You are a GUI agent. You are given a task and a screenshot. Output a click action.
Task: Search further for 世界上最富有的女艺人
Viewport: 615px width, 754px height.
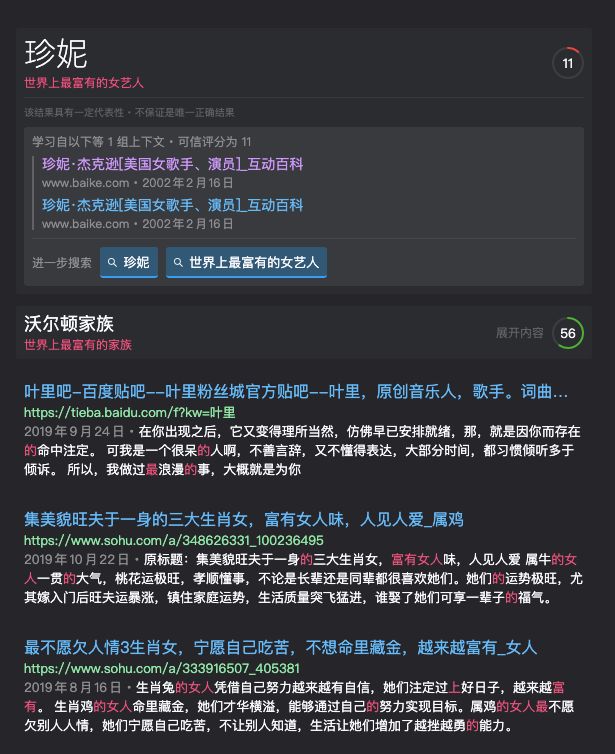coord(246,262)
